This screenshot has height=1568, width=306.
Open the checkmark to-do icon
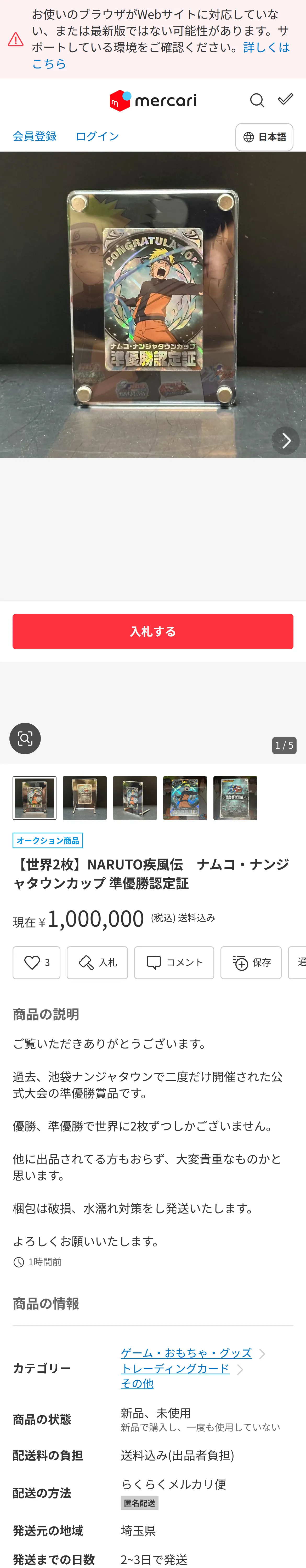click(x=285, y=99)
